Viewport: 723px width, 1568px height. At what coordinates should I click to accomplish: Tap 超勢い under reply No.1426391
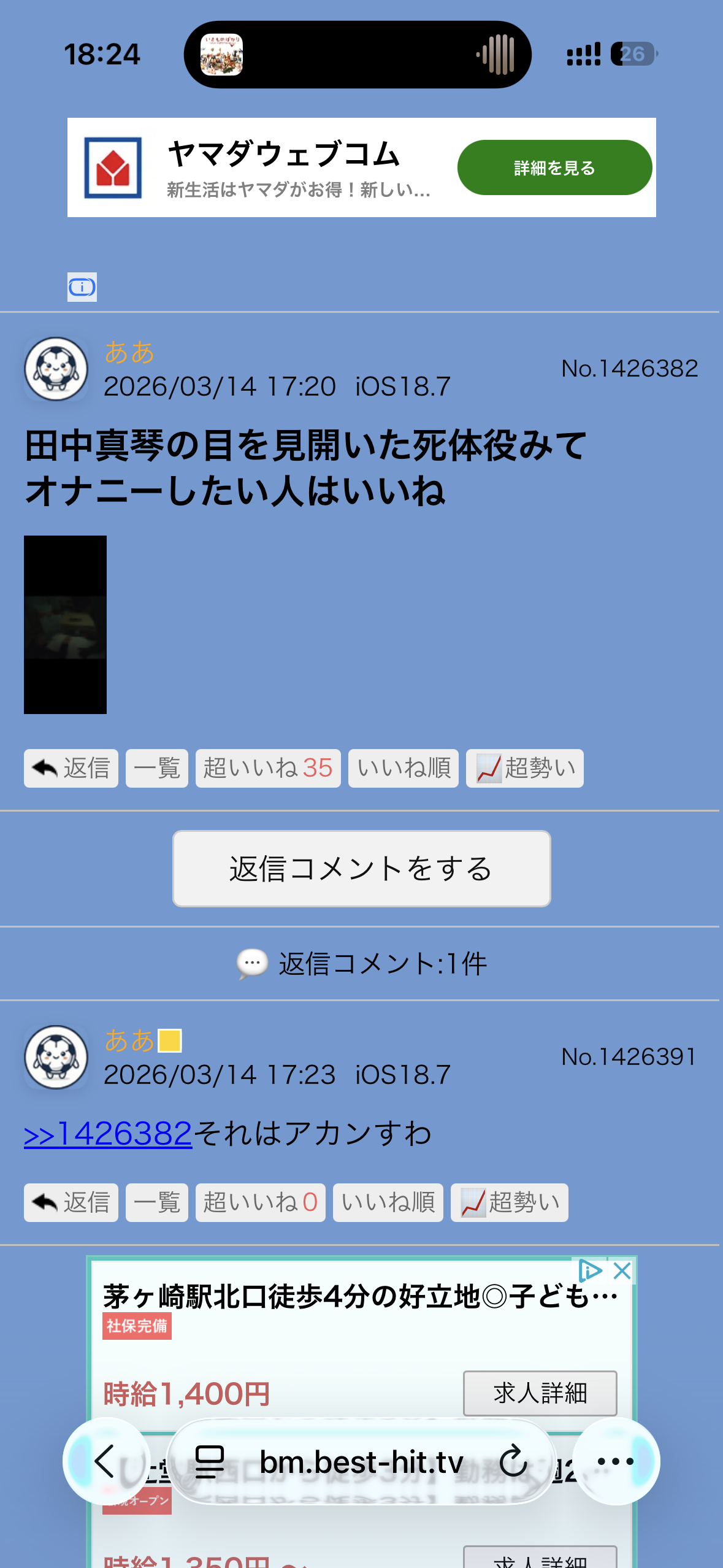pyautogui.click(x=509, y=1202)
